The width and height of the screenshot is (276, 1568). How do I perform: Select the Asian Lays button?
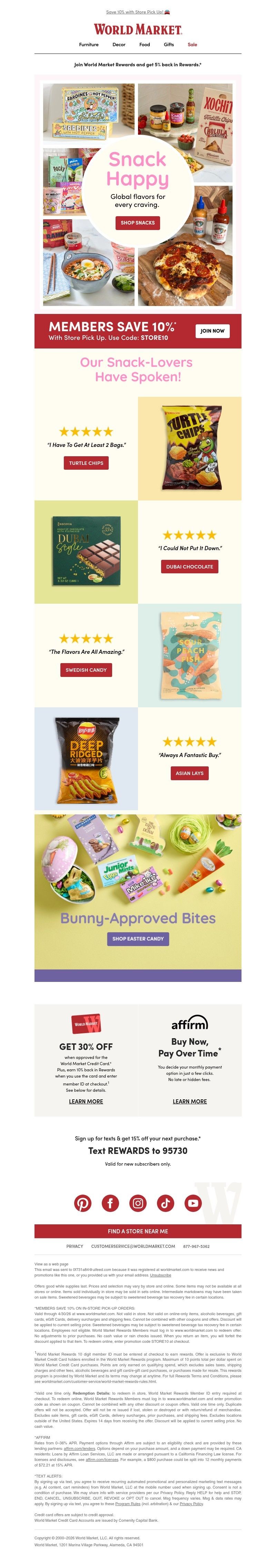190,773
